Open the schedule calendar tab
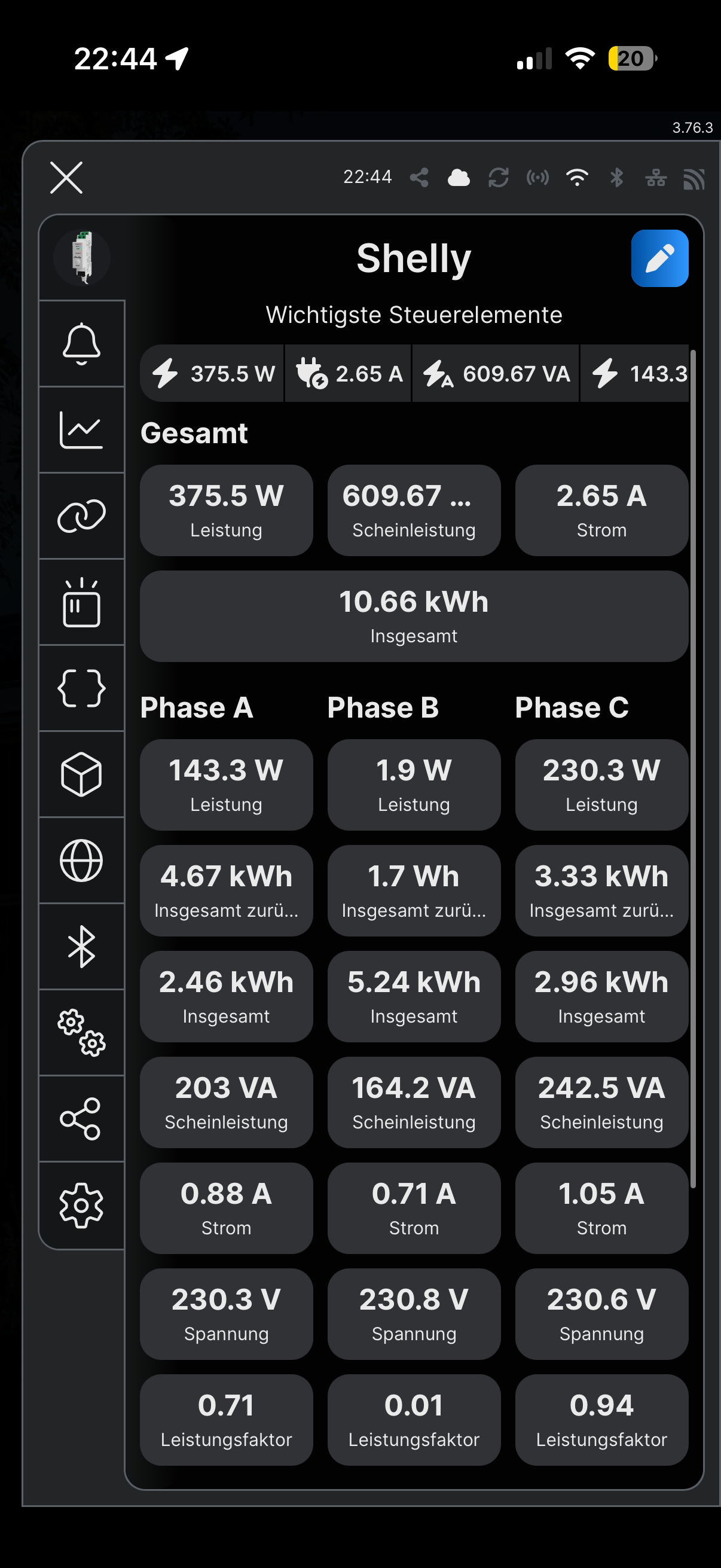 (81, 602)
